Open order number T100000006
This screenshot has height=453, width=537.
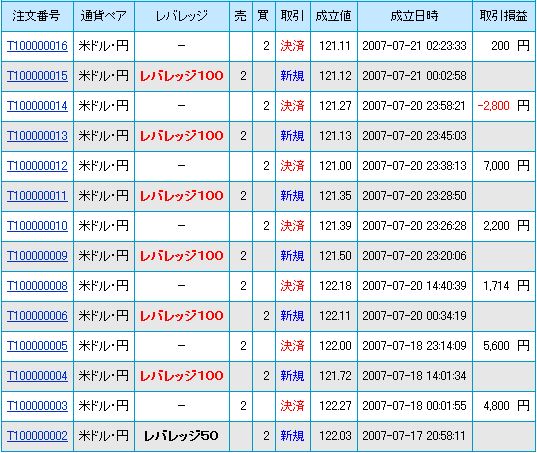pos(37,316)
